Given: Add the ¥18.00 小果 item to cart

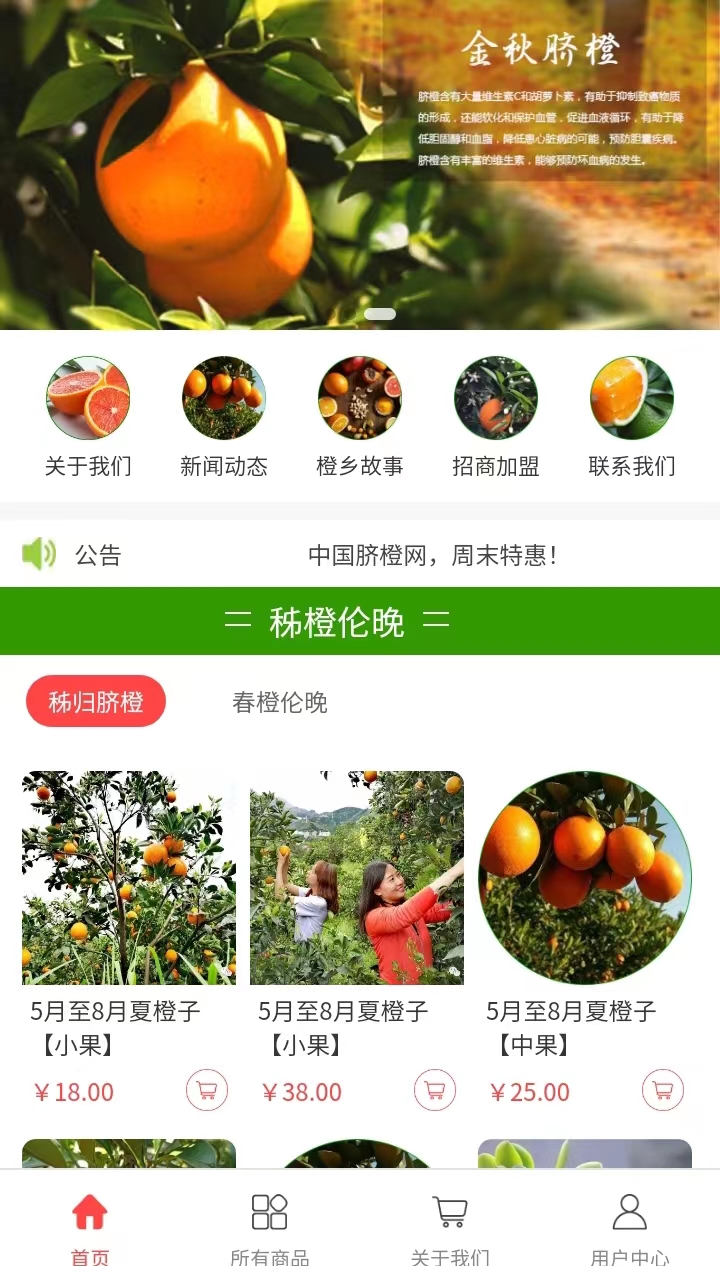Looking at the screenshot, I should coord(207,1090).
